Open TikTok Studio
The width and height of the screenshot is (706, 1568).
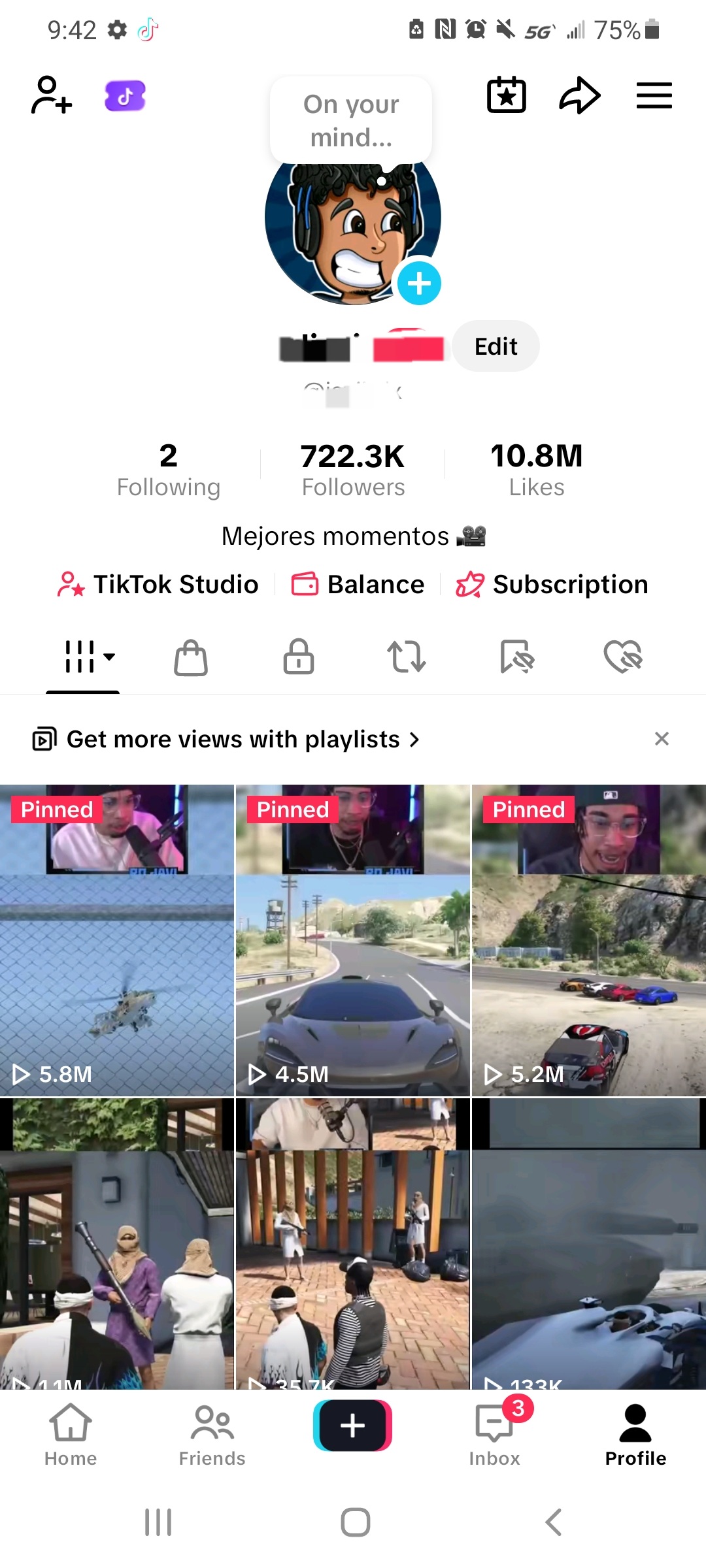pyautogui.click(x=159, y=584)
